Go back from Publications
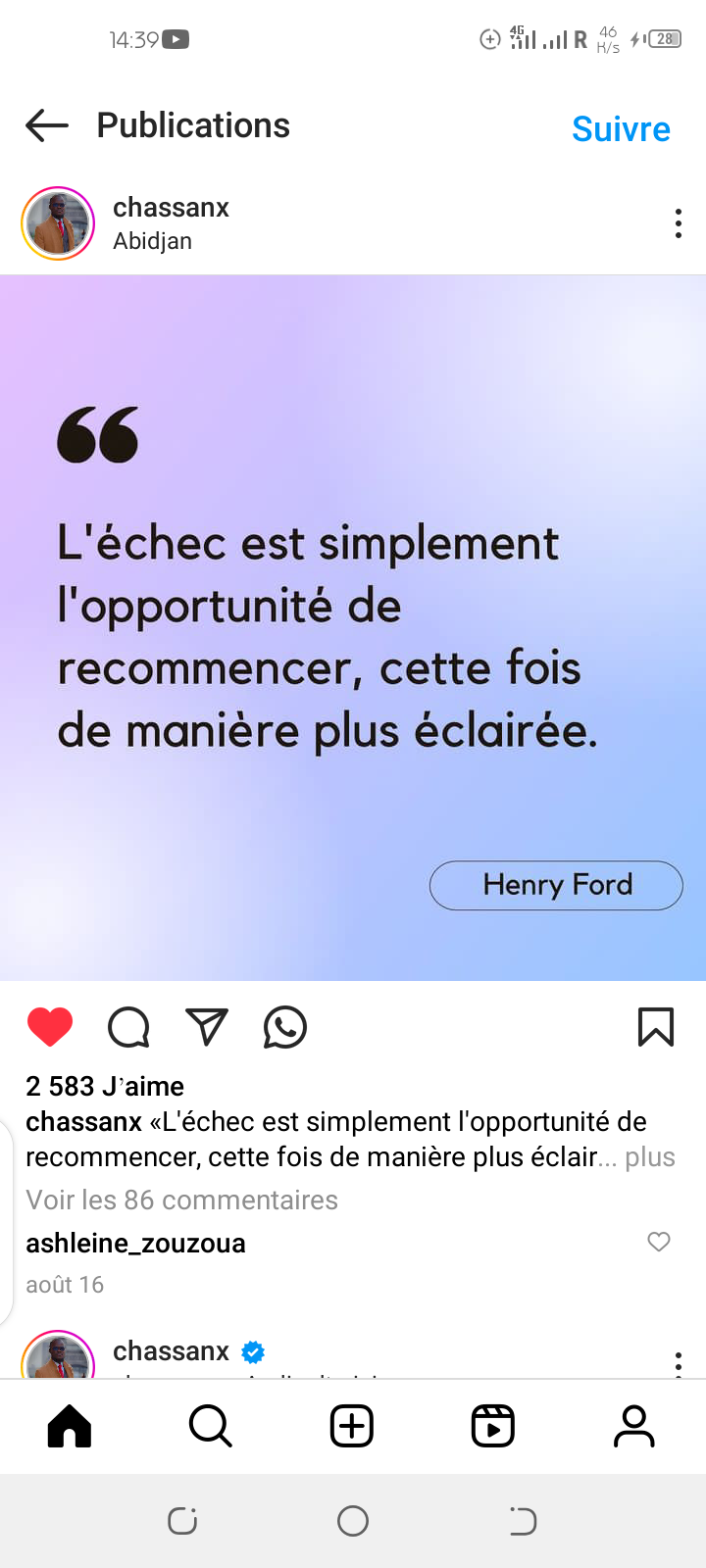The width and height of the screenshot is (706, 1568). pyautogui.click(x=47, y=125)
